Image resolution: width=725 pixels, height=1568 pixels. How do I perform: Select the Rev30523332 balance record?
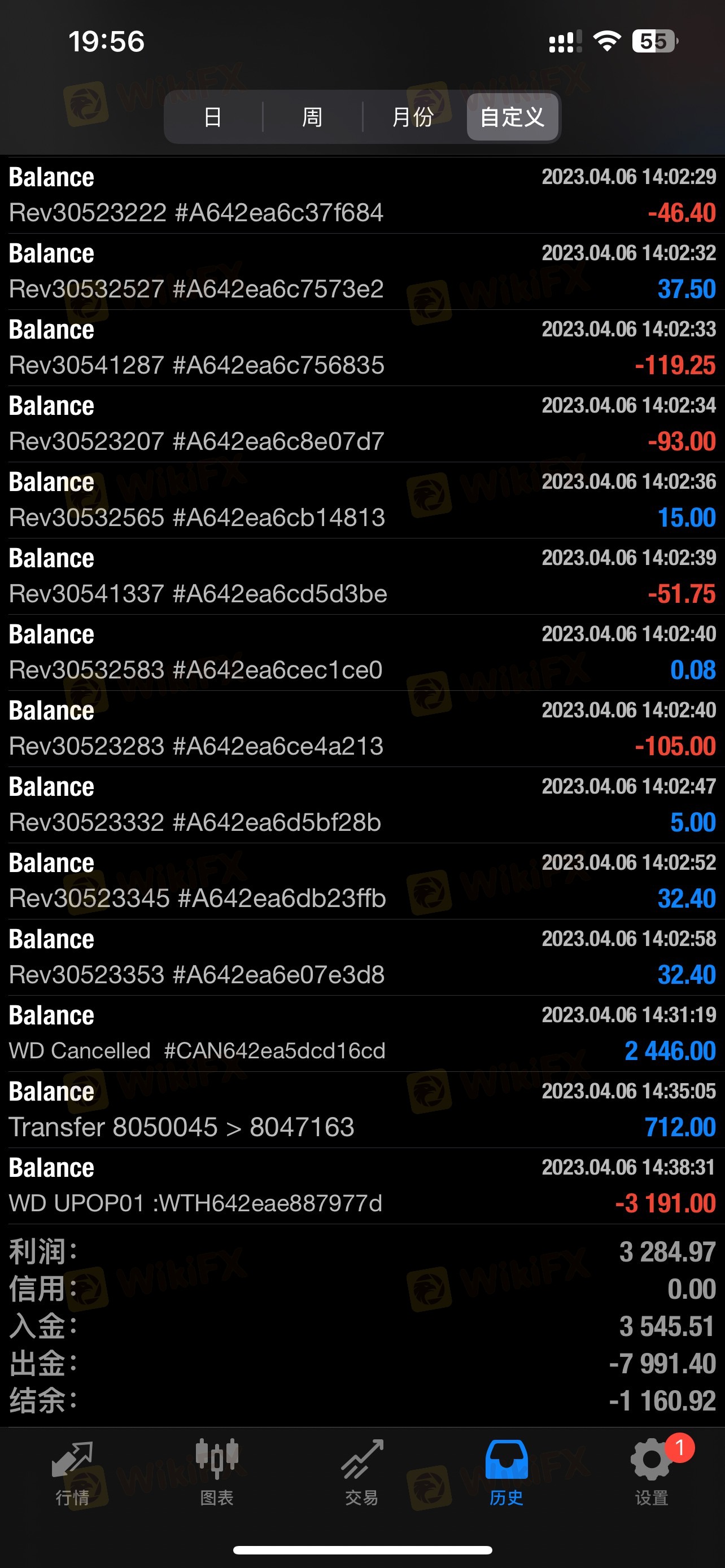click(362, 805)
